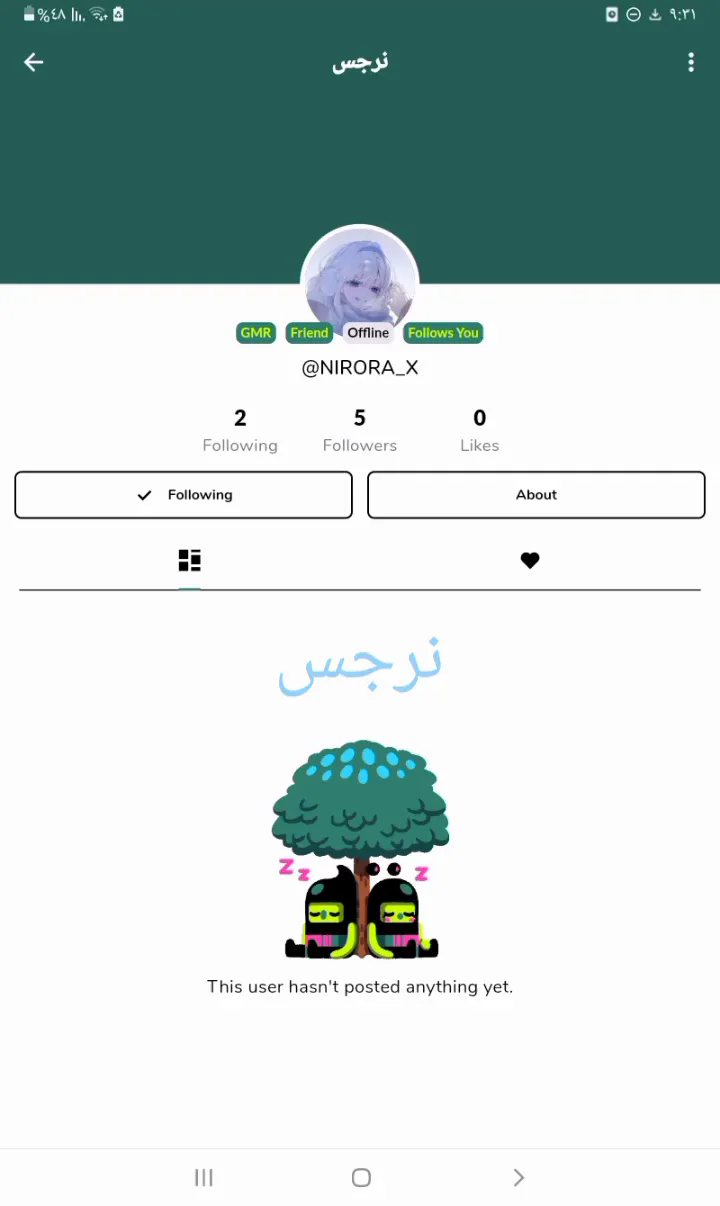Image resolution: width=720 pixels, height=1206 pixels.
Task: Open the About section
Action: tap(536, 495)
